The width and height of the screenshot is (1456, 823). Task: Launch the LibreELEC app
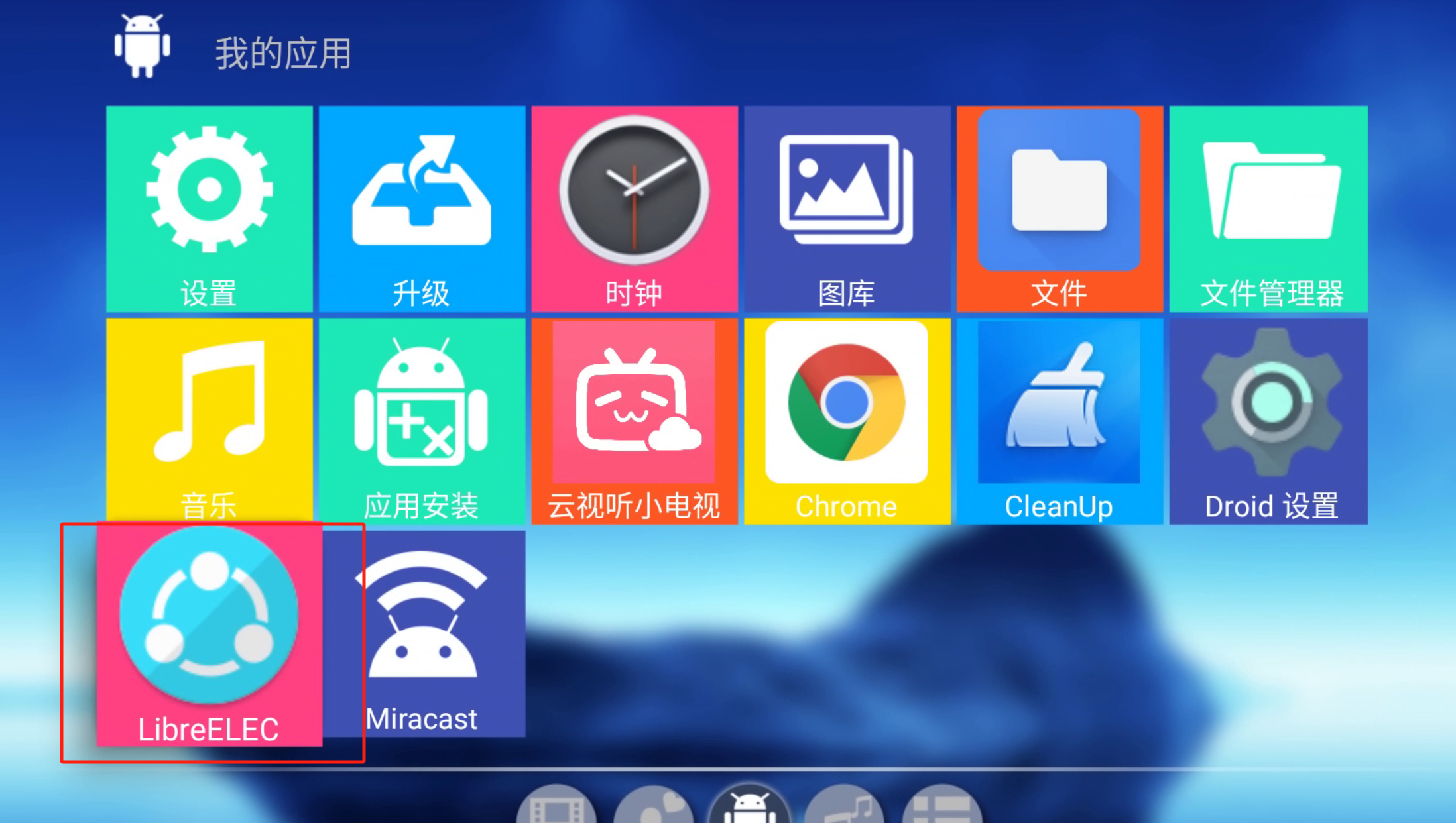coord(209,636)
